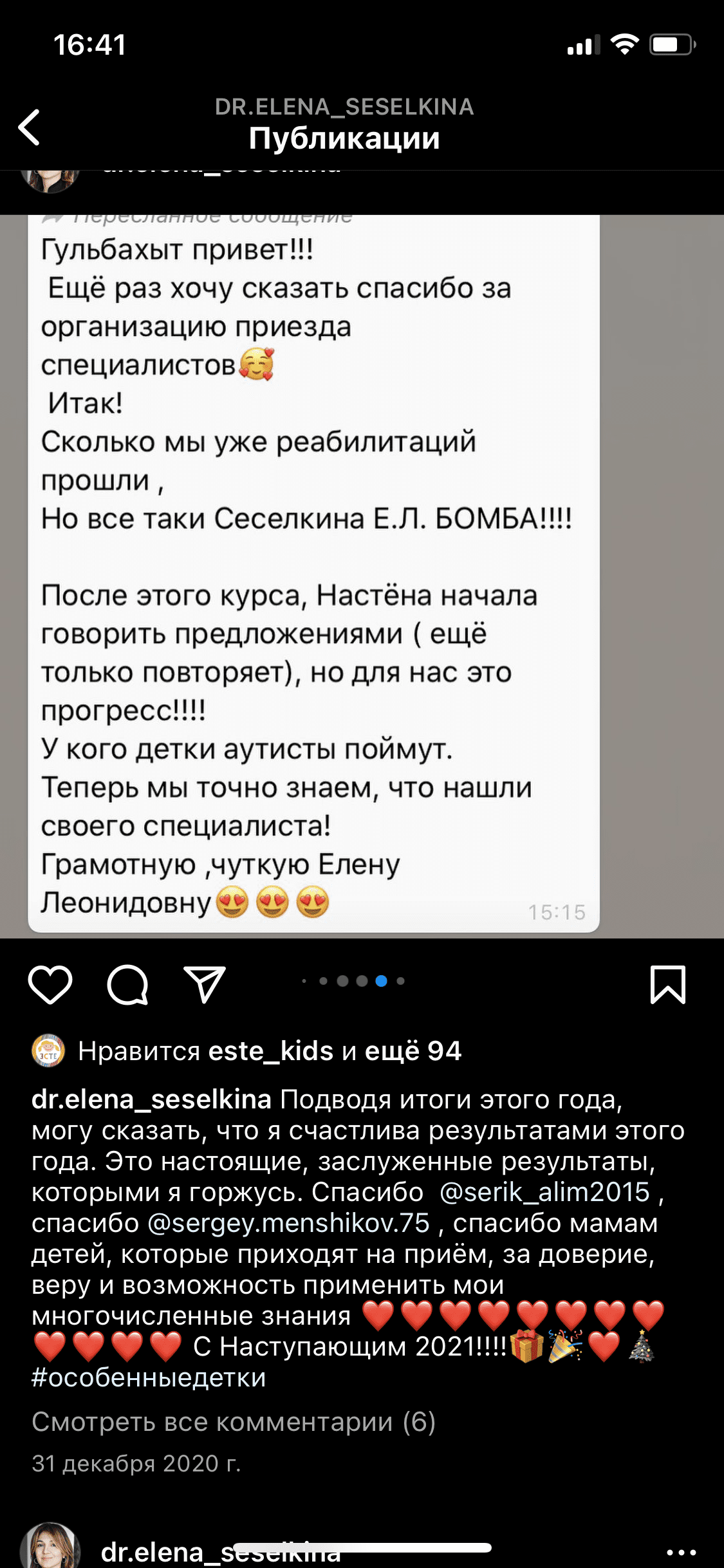
Task: Save the post with the bookmark icon
Action: 667,984
